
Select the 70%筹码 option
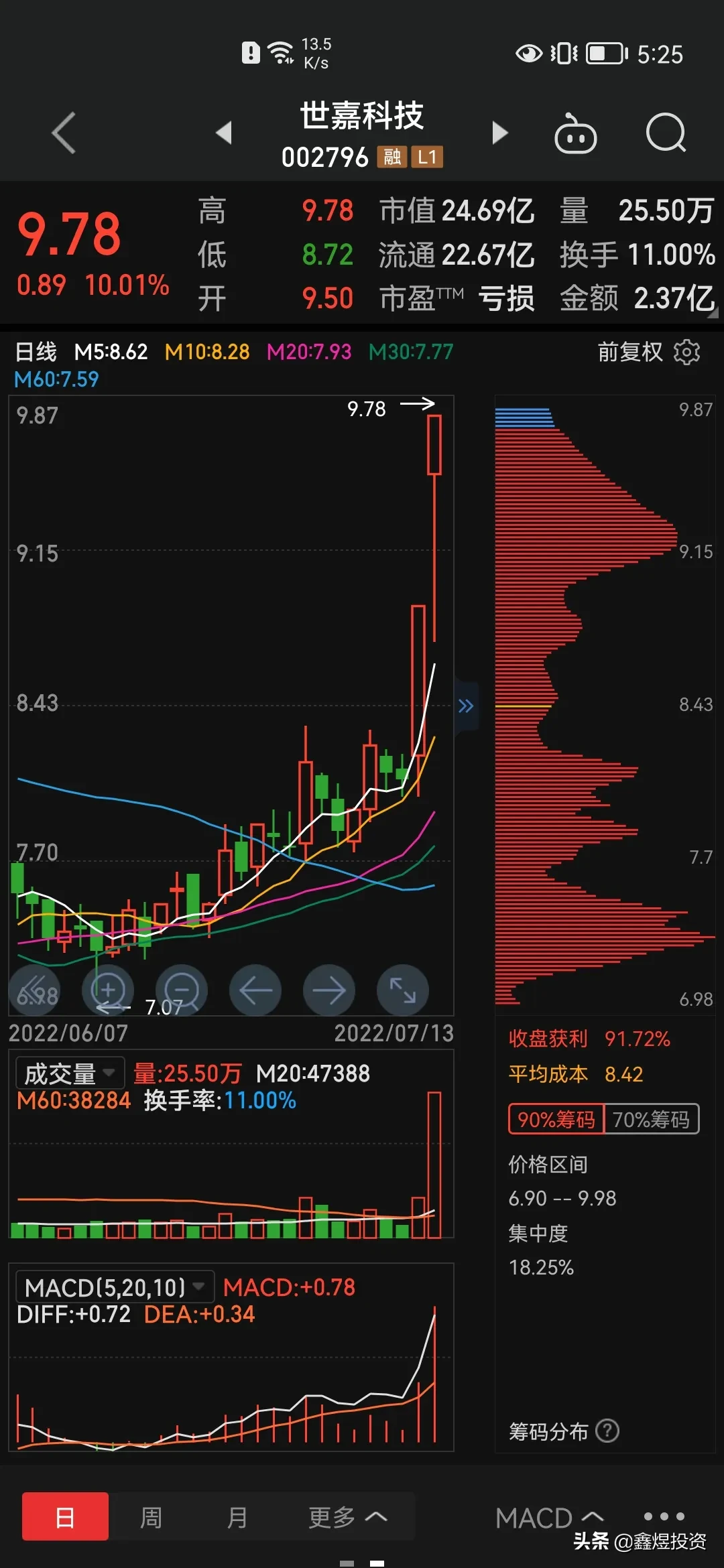click(x=650, y=1119)
